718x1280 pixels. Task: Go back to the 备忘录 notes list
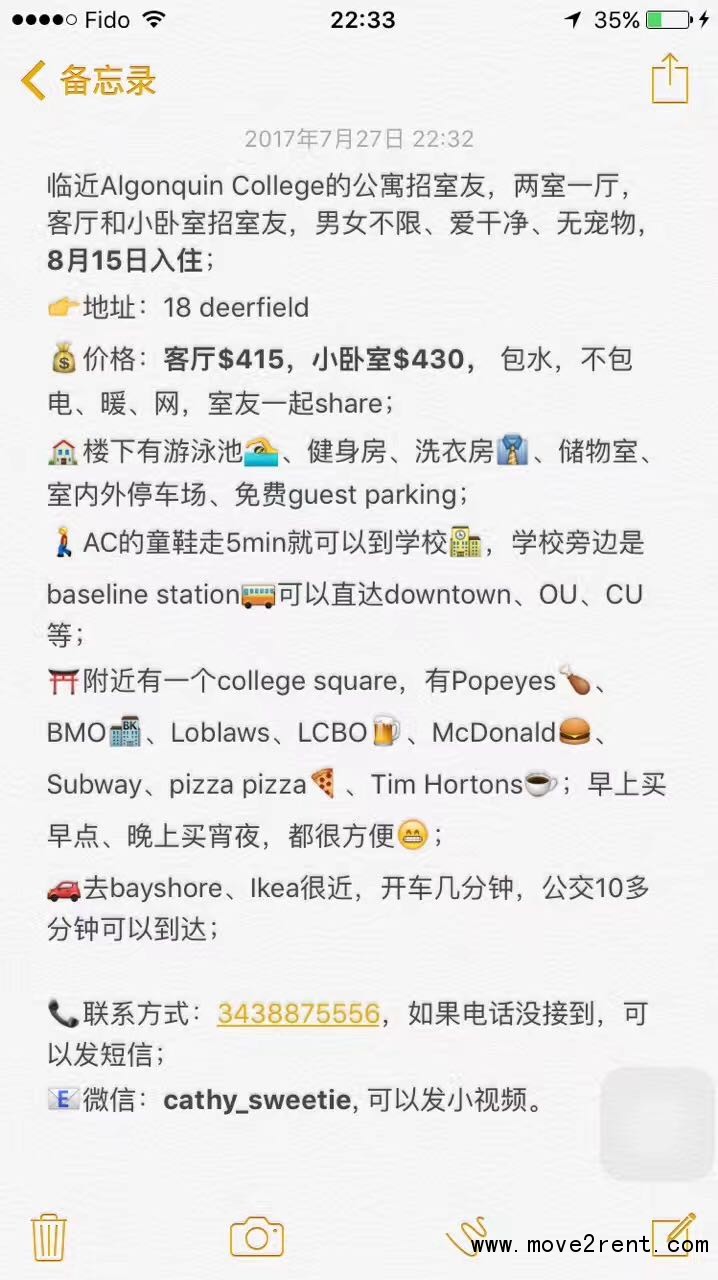click(88, 80)
